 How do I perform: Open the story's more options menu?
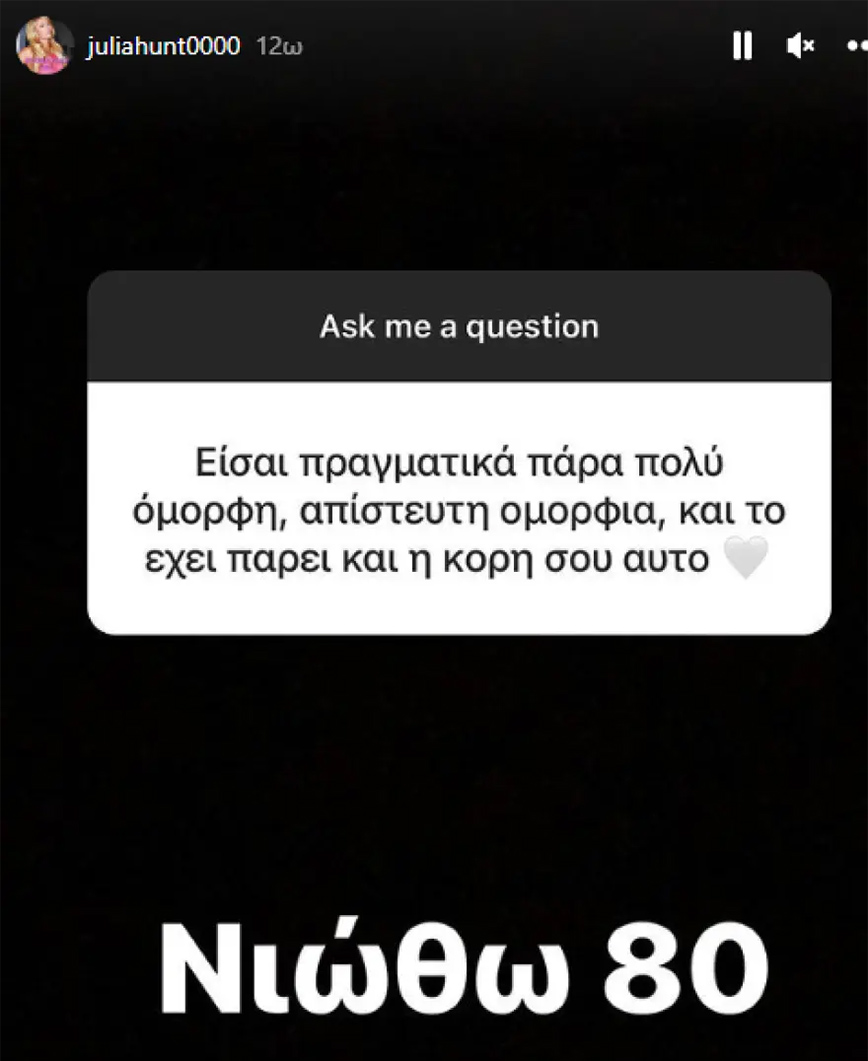[857, 45]
